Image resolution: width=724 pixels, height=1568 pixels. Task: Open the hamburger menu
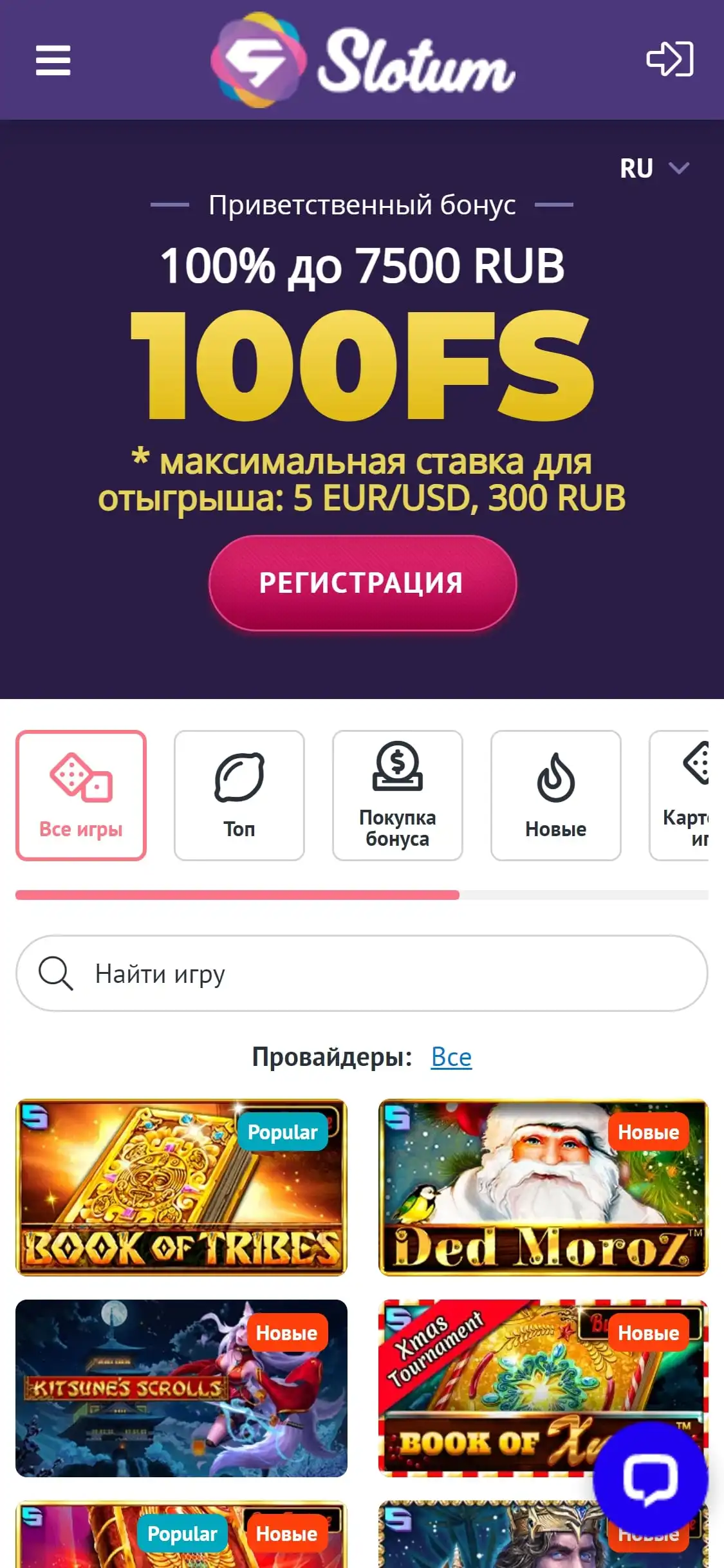pos(53,60)
